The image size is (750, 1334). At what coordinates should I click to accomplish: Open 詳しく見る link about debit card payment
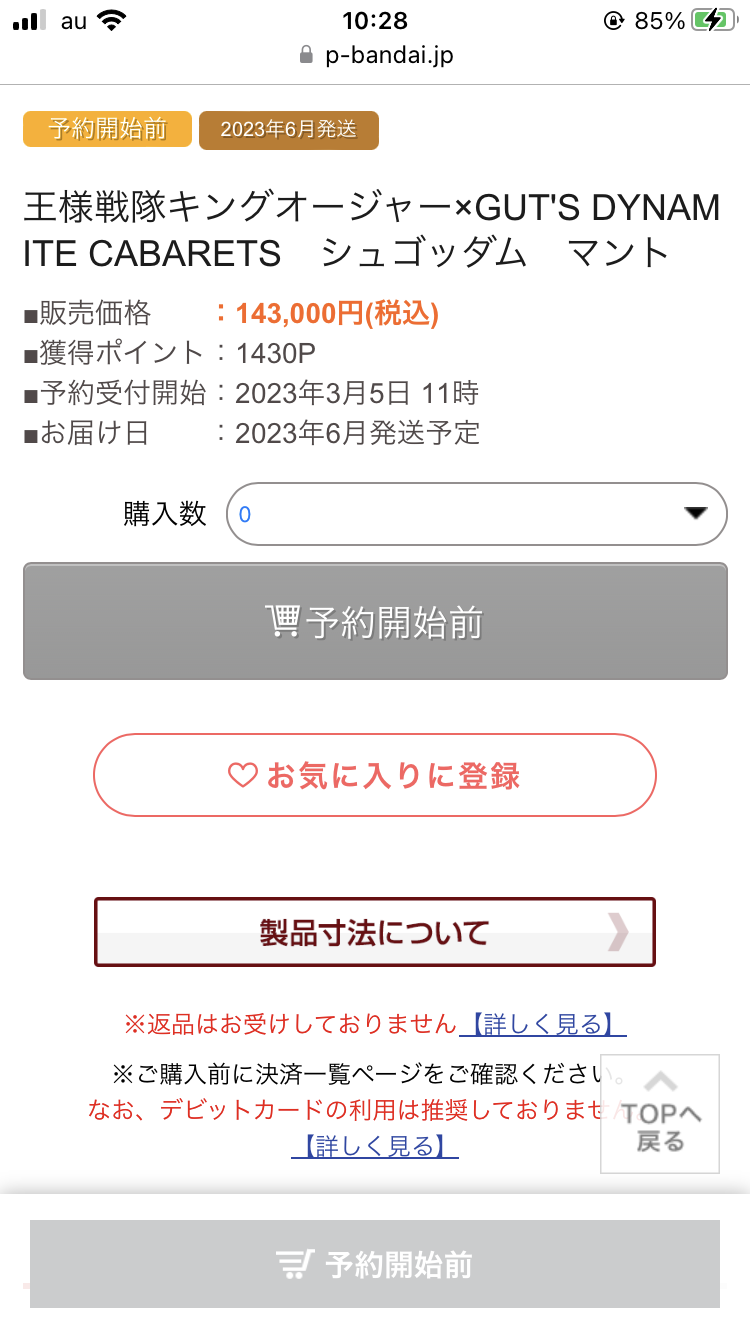point(375,1146)
